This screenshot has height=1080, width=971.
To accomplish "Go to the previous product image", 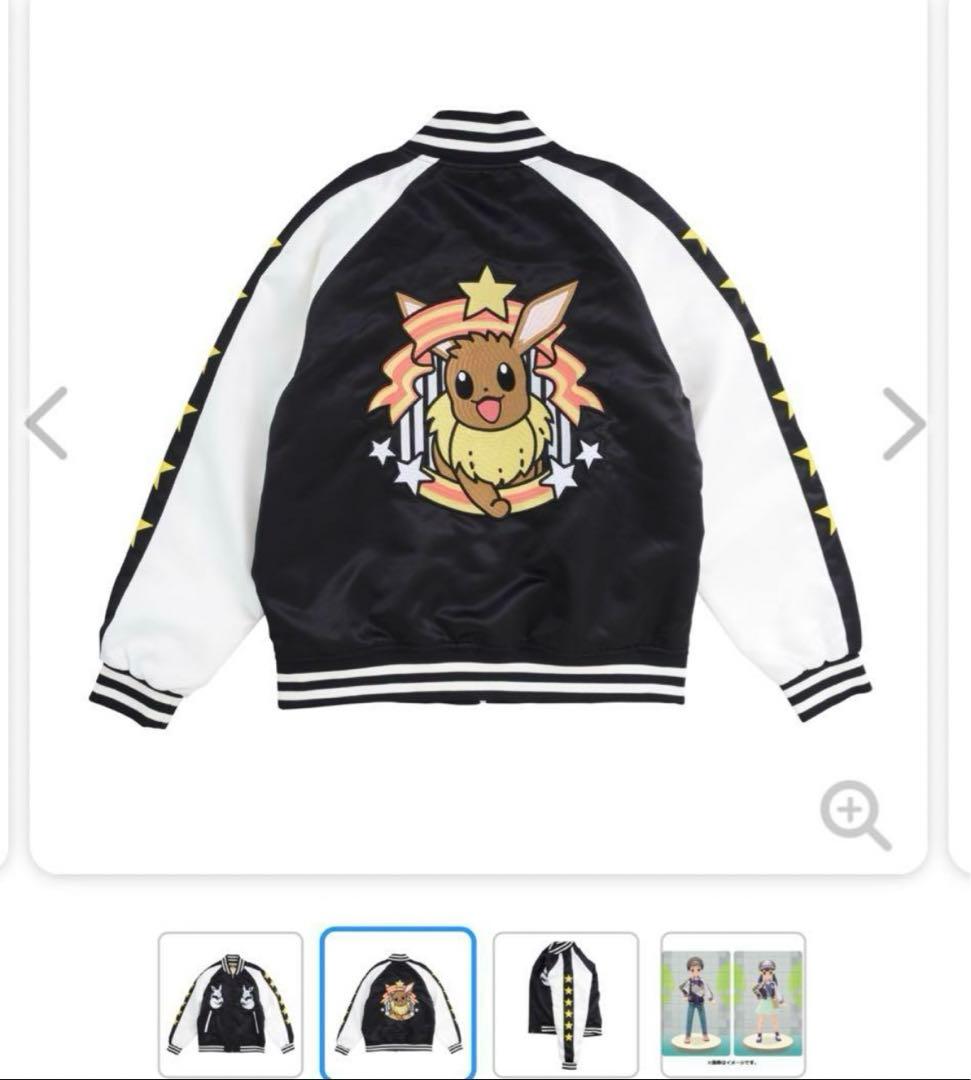I will coord(46,423).
